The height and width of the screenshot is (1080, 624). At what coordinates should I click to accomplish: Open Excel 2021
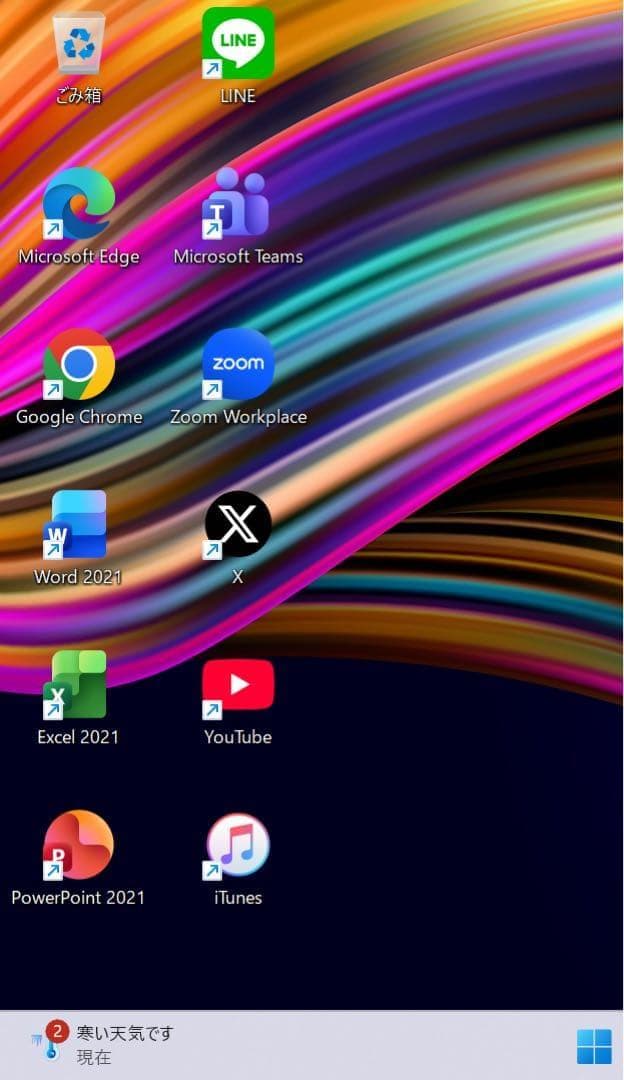coord(78,685)
